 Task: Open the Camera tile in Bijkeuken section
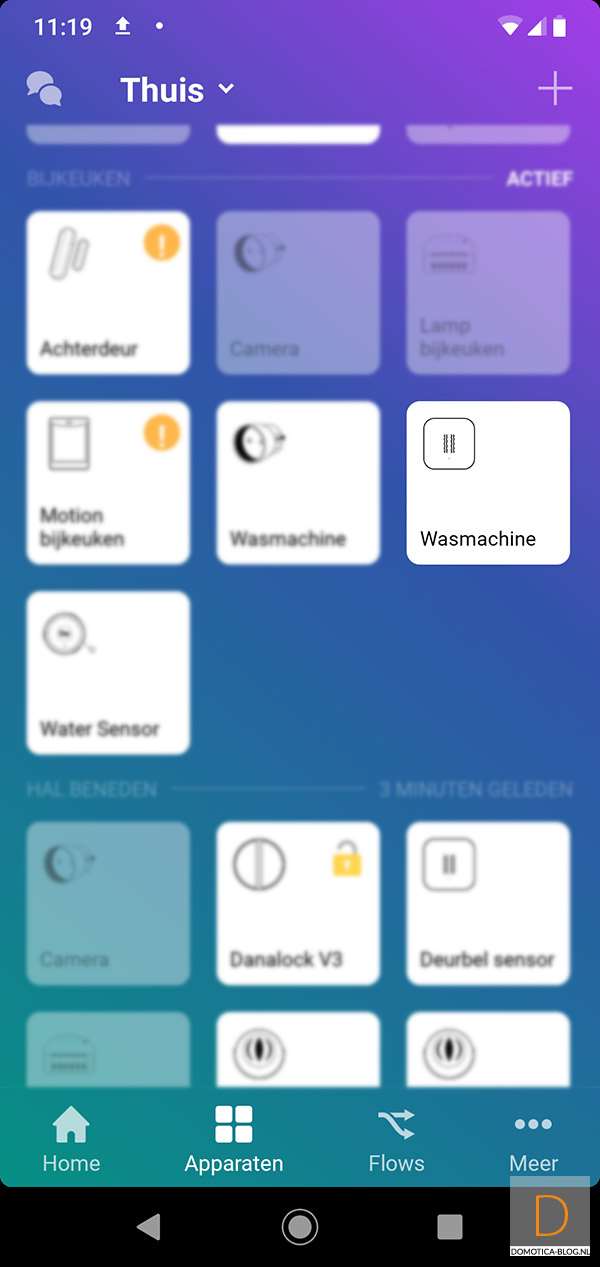coord(298,293)
